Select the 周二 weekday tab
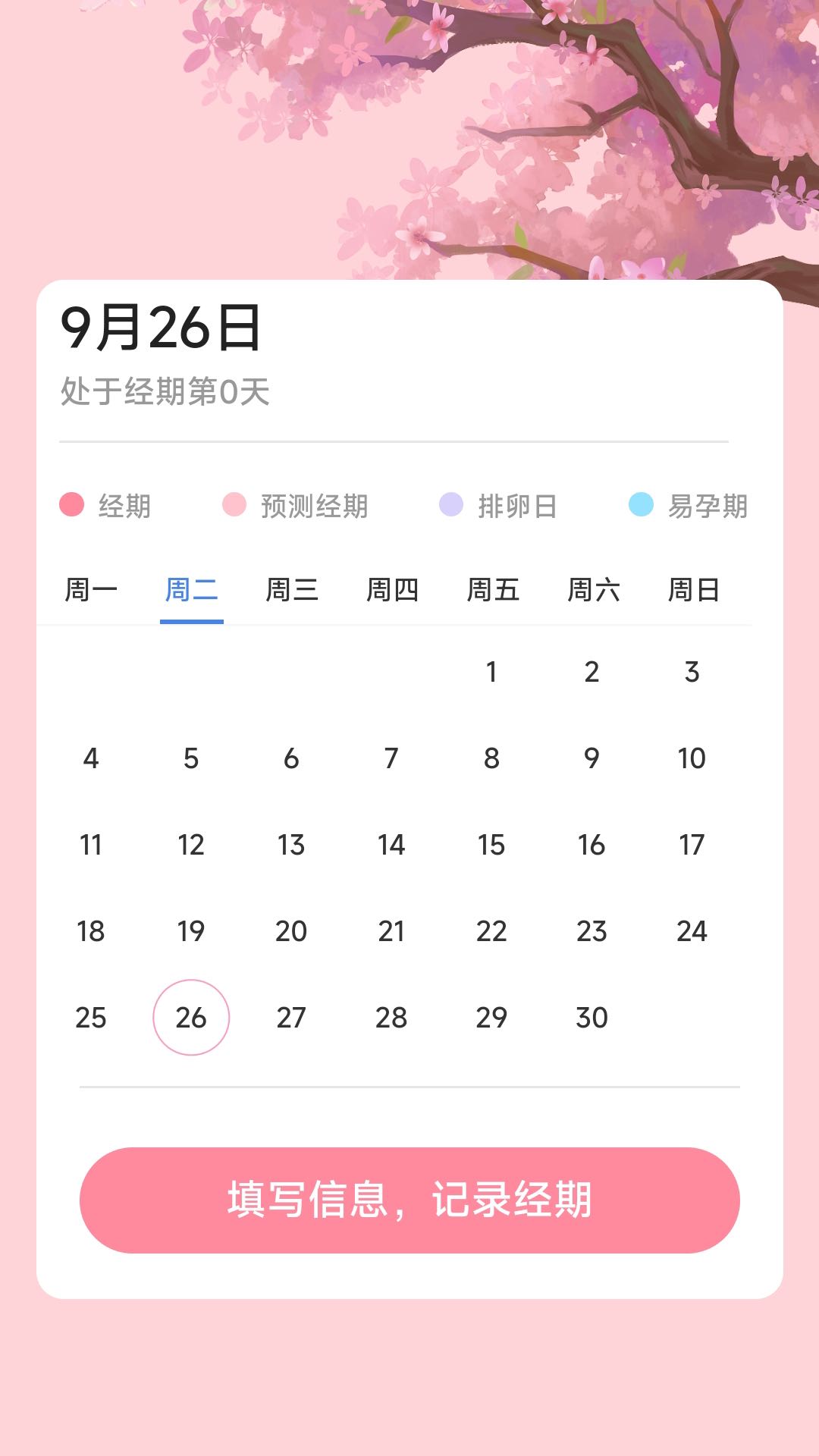 (x=192, y=589)
